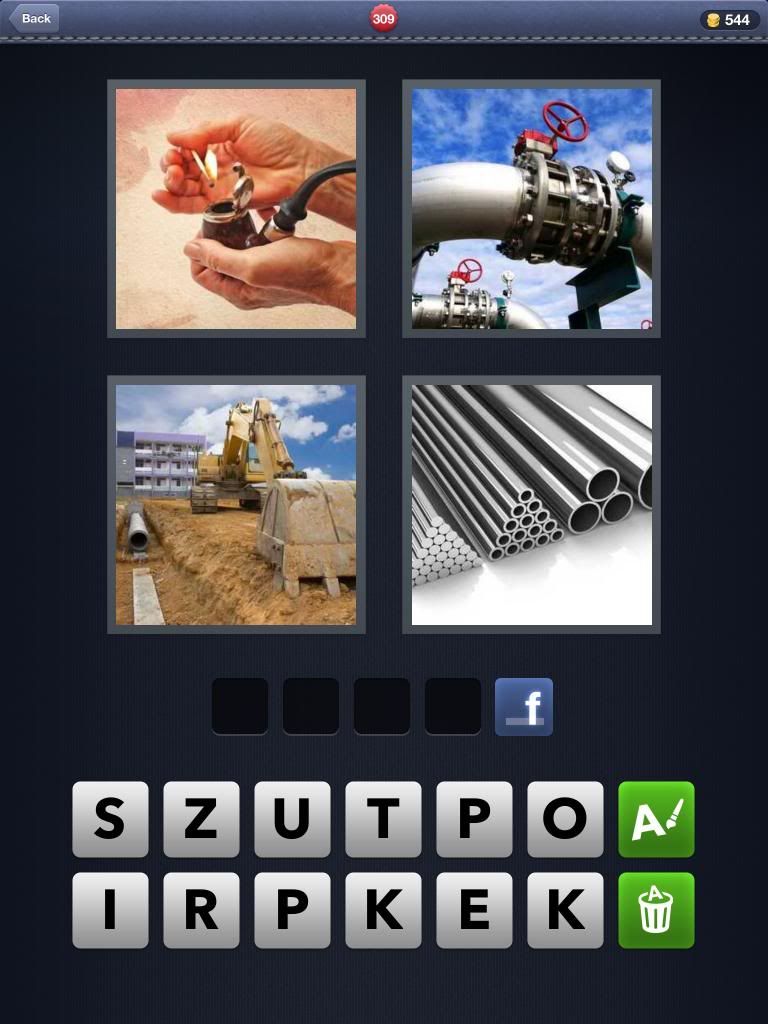Open the coin balance showing 544
The height and width of the screenshot is (1024, 768).
coord(728,20)
